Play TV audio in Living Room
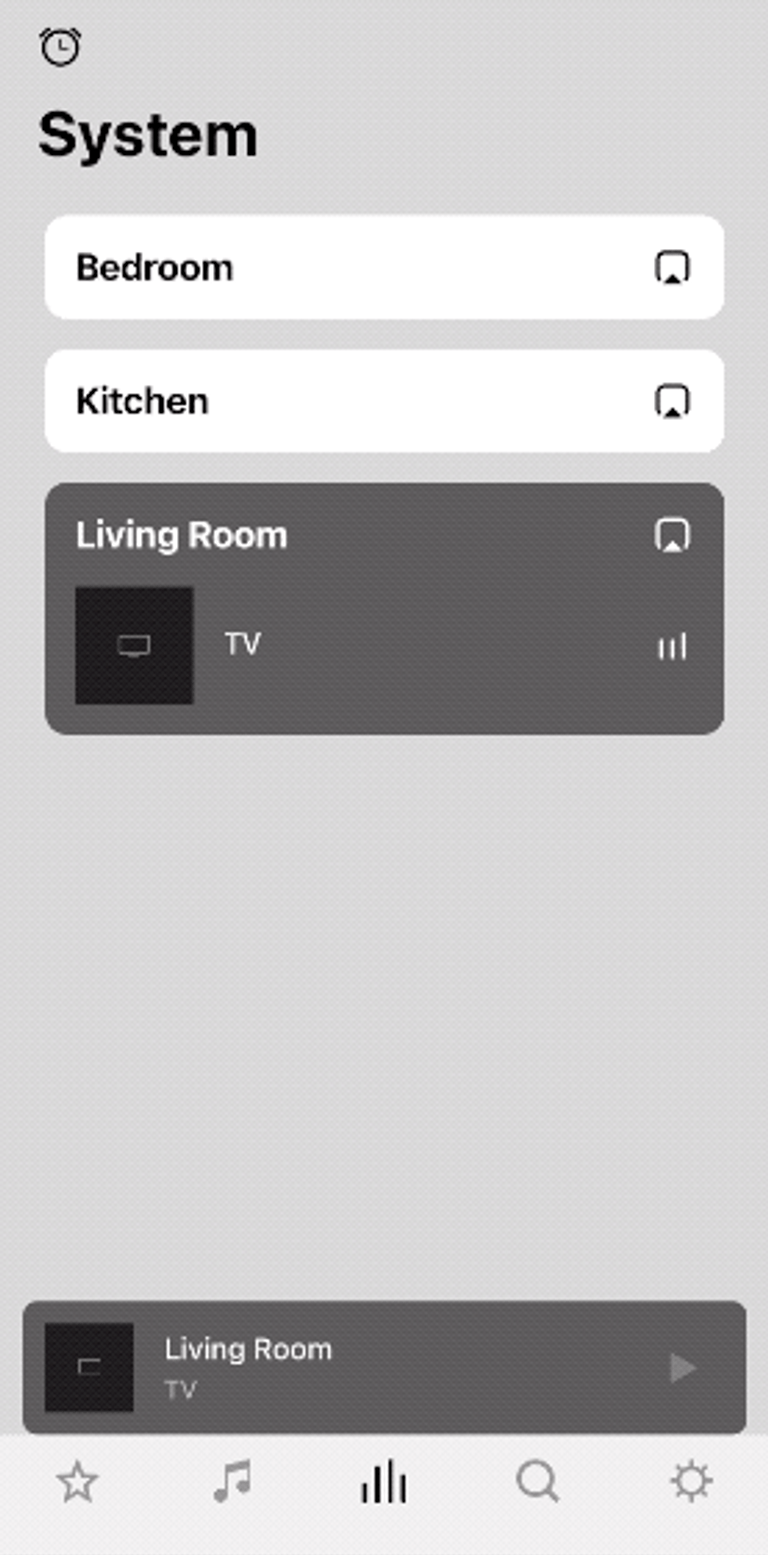Screen dimensions: 768x1555 [683, 1367]
